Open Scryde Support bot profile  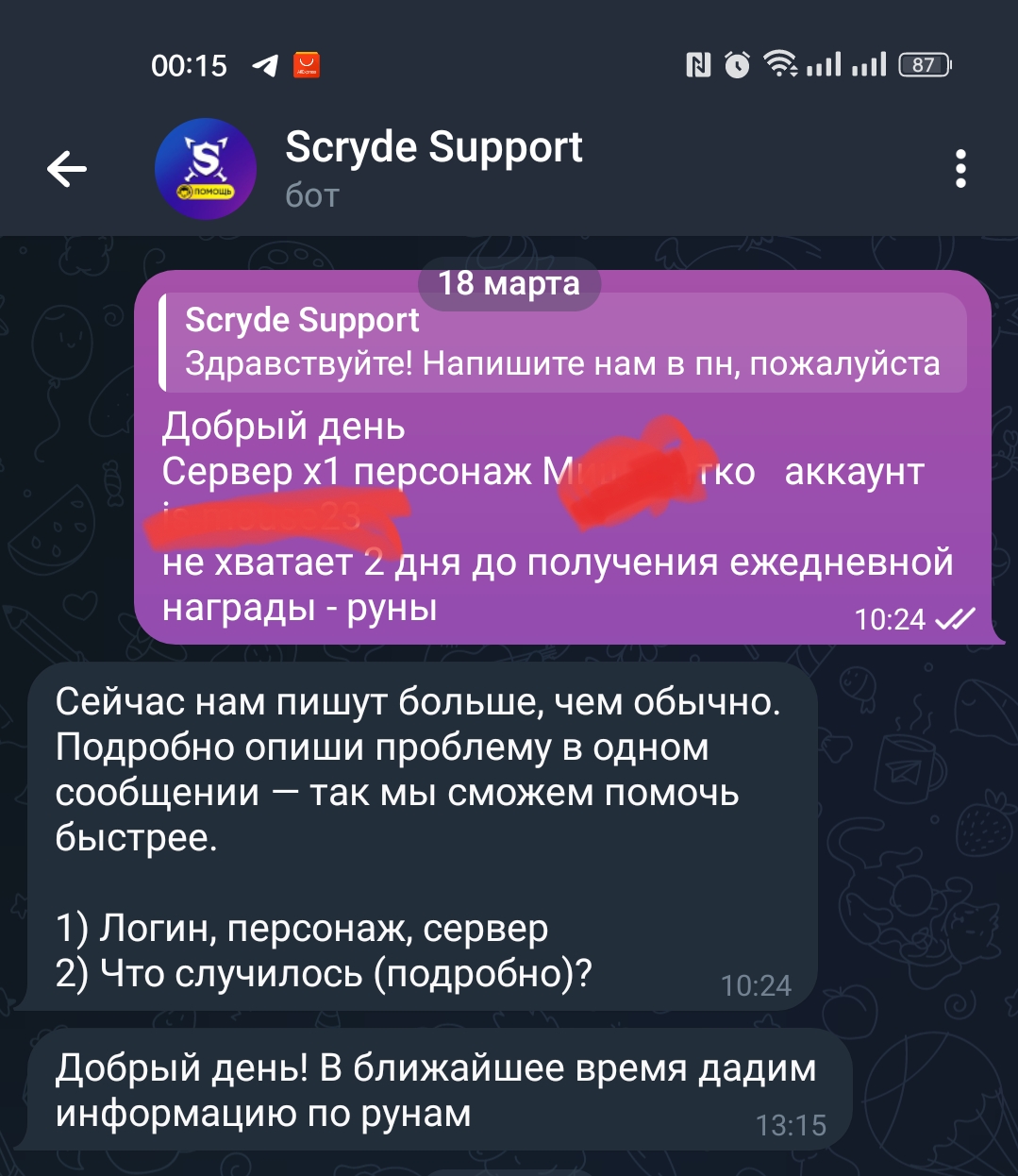point(434,168)
